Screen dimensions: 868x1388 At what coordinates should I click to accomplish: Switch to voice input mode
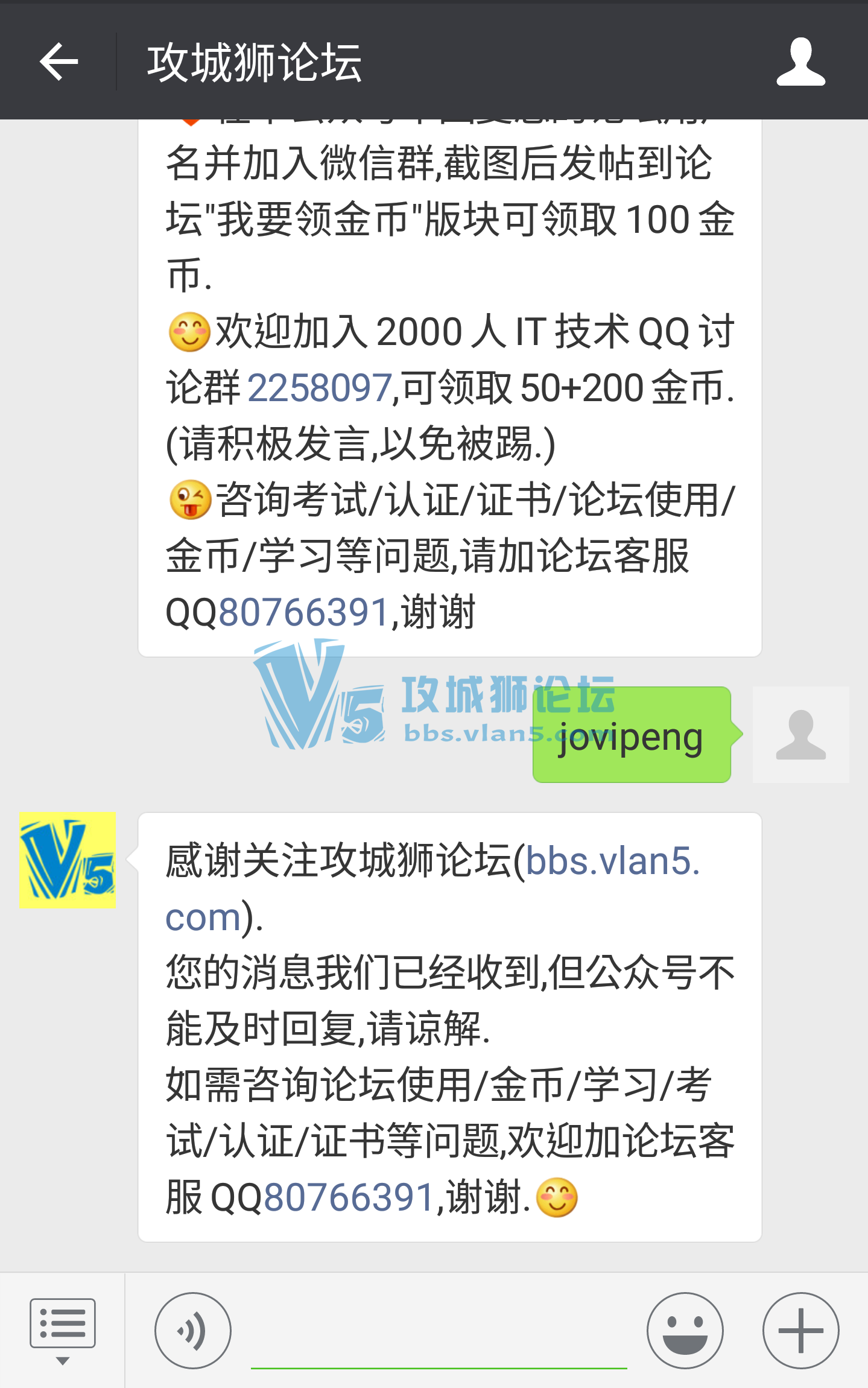point(192,1330)
